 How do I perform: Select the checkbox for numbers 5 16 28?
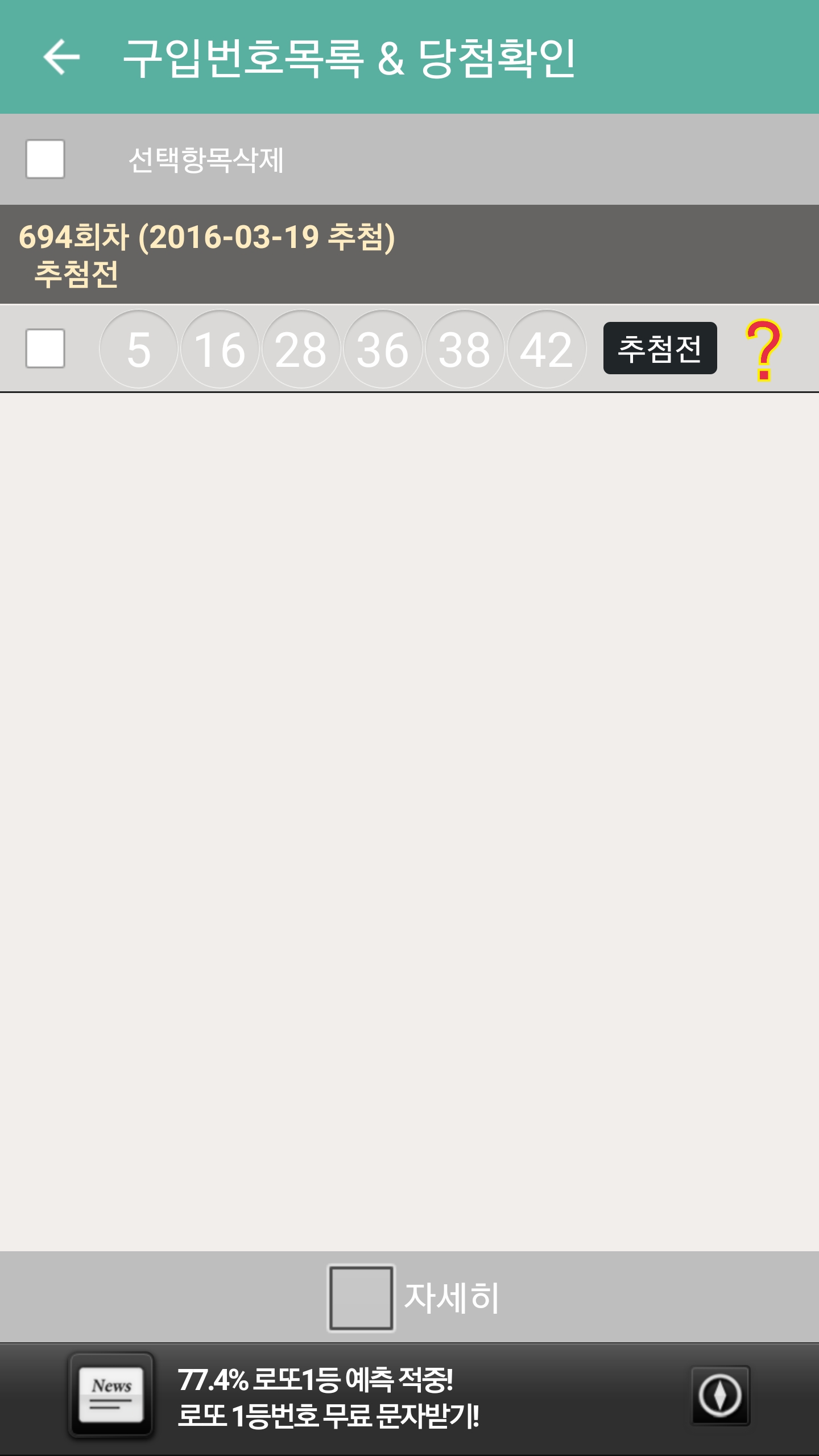tap(45, 348)
